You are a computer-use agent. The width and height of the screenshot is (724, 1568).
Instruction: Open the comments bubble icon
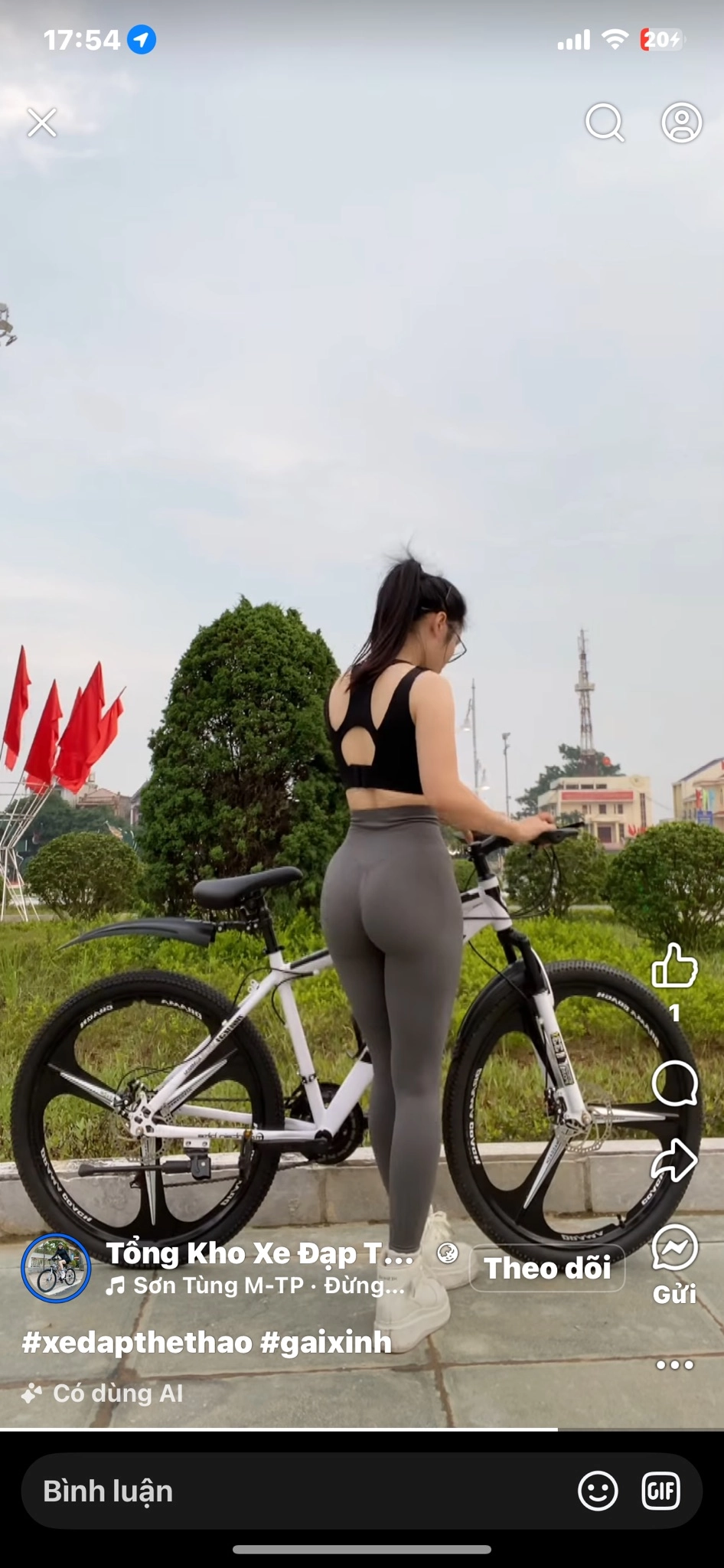pyautogui.click(x=674, y=1083)
